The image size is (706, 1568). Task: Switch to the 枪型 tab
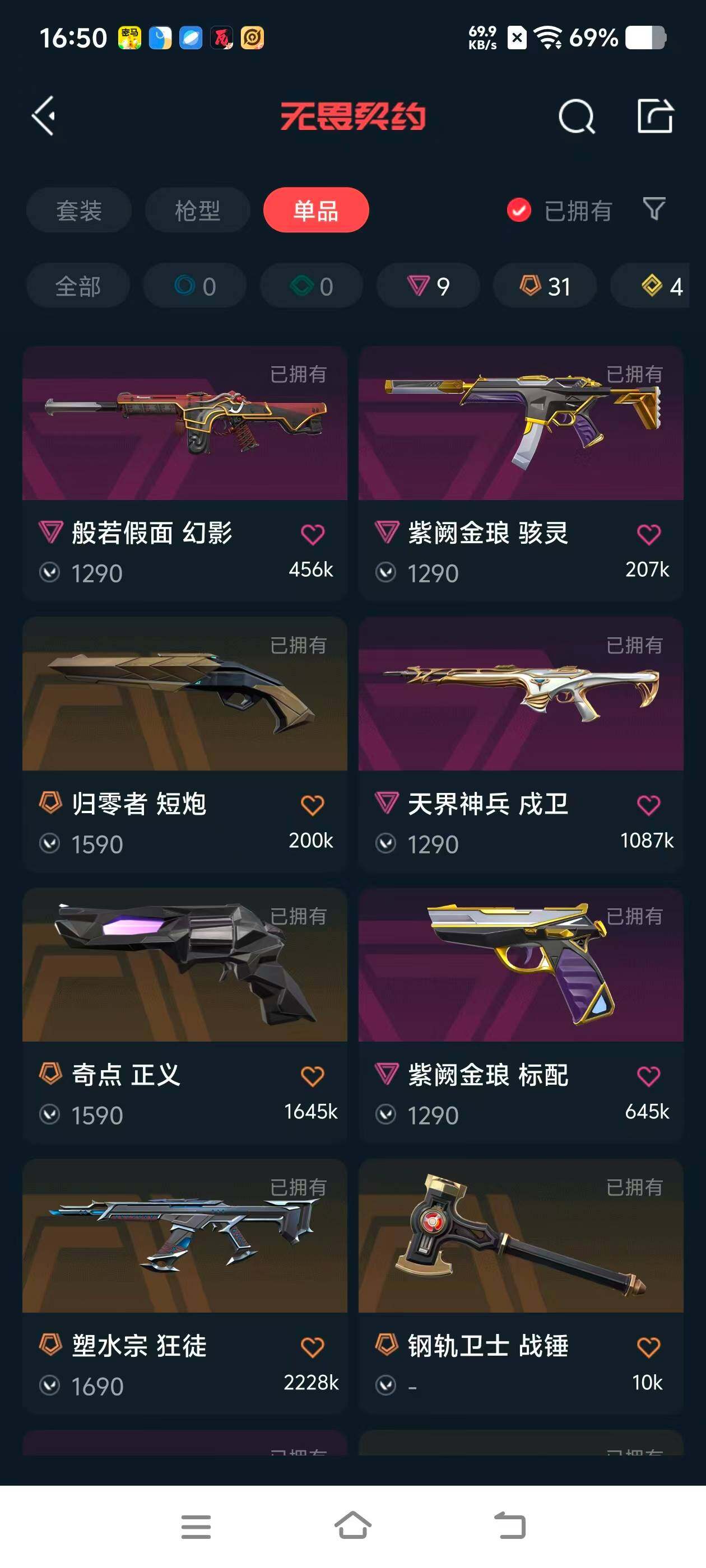[x=197, y=210]
